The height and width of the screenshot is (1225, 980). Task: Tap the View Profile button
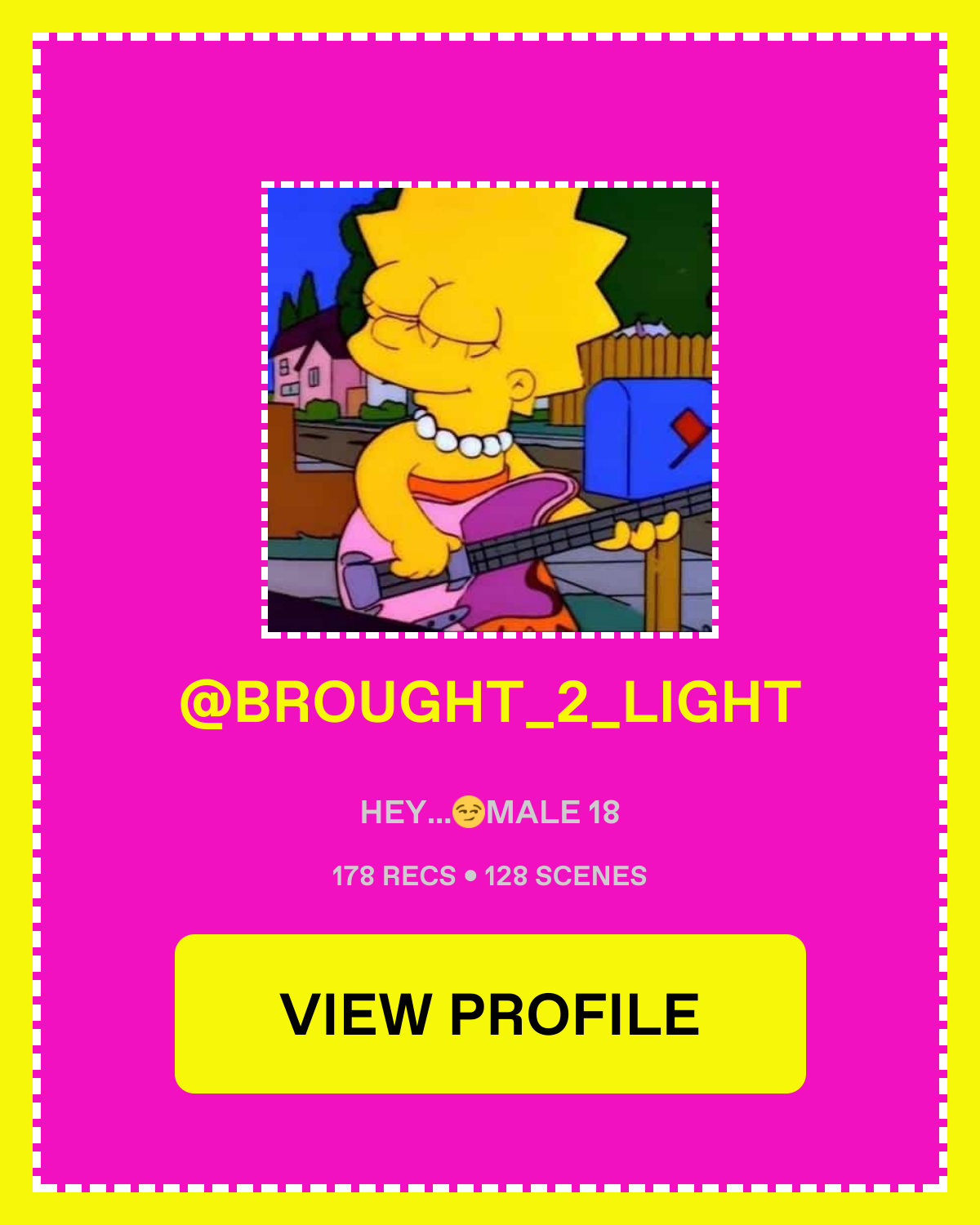pos(490,1013)
